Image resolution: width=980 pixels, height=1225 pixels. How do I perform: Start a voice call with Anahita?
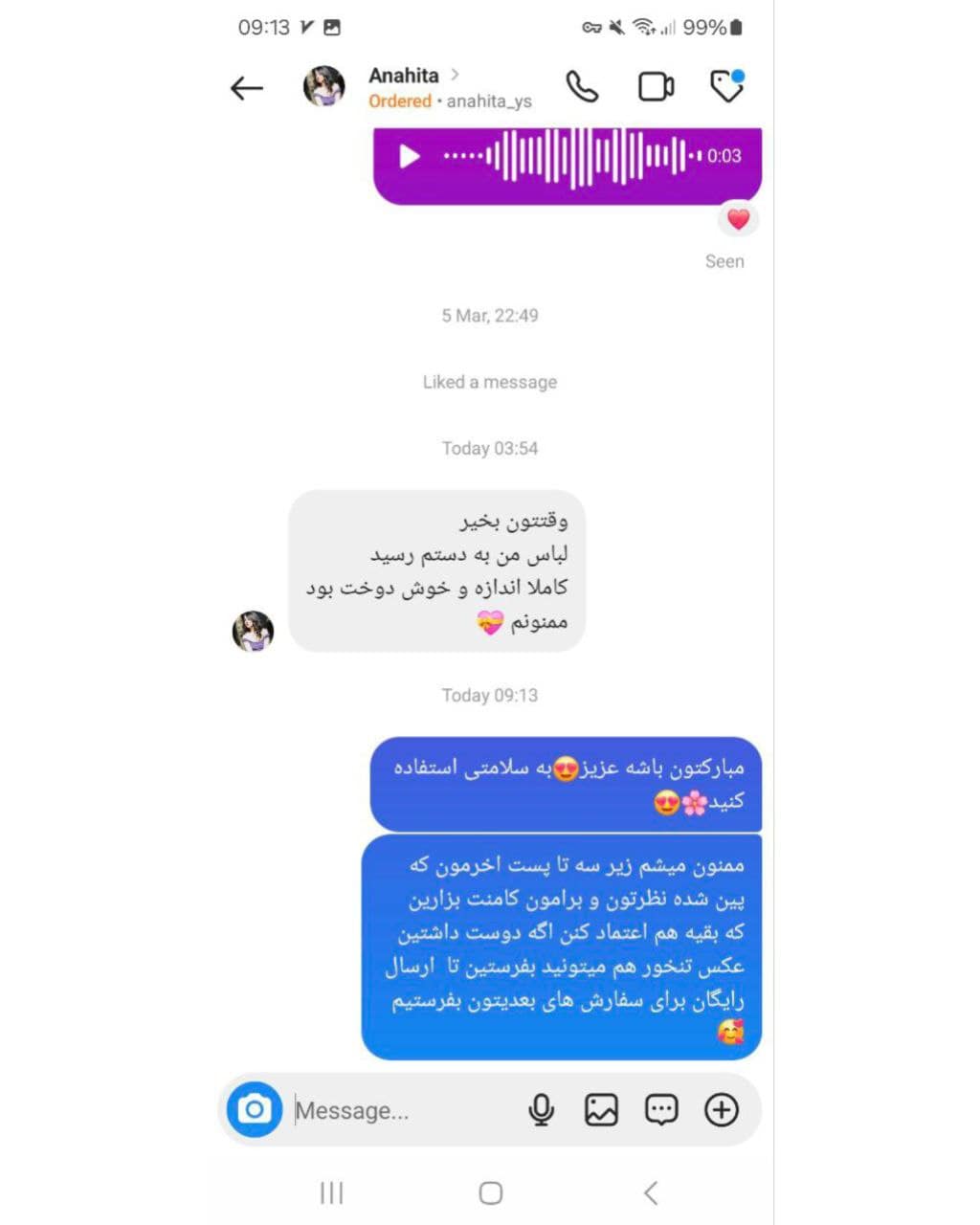pos(582,87)
